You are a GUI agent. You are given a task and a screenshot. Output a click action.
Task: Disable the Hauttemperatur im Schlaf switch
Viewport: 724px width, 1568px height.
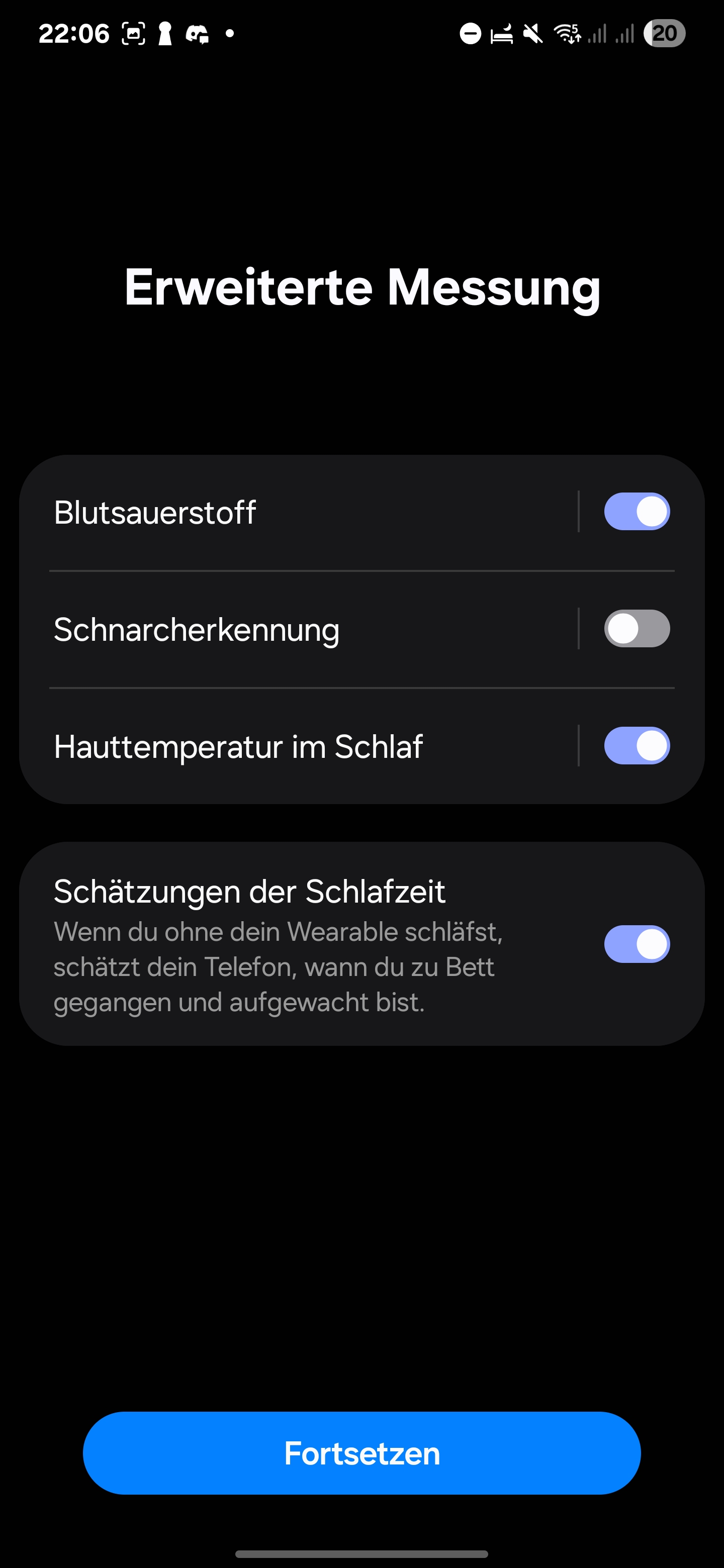point(637,746)
